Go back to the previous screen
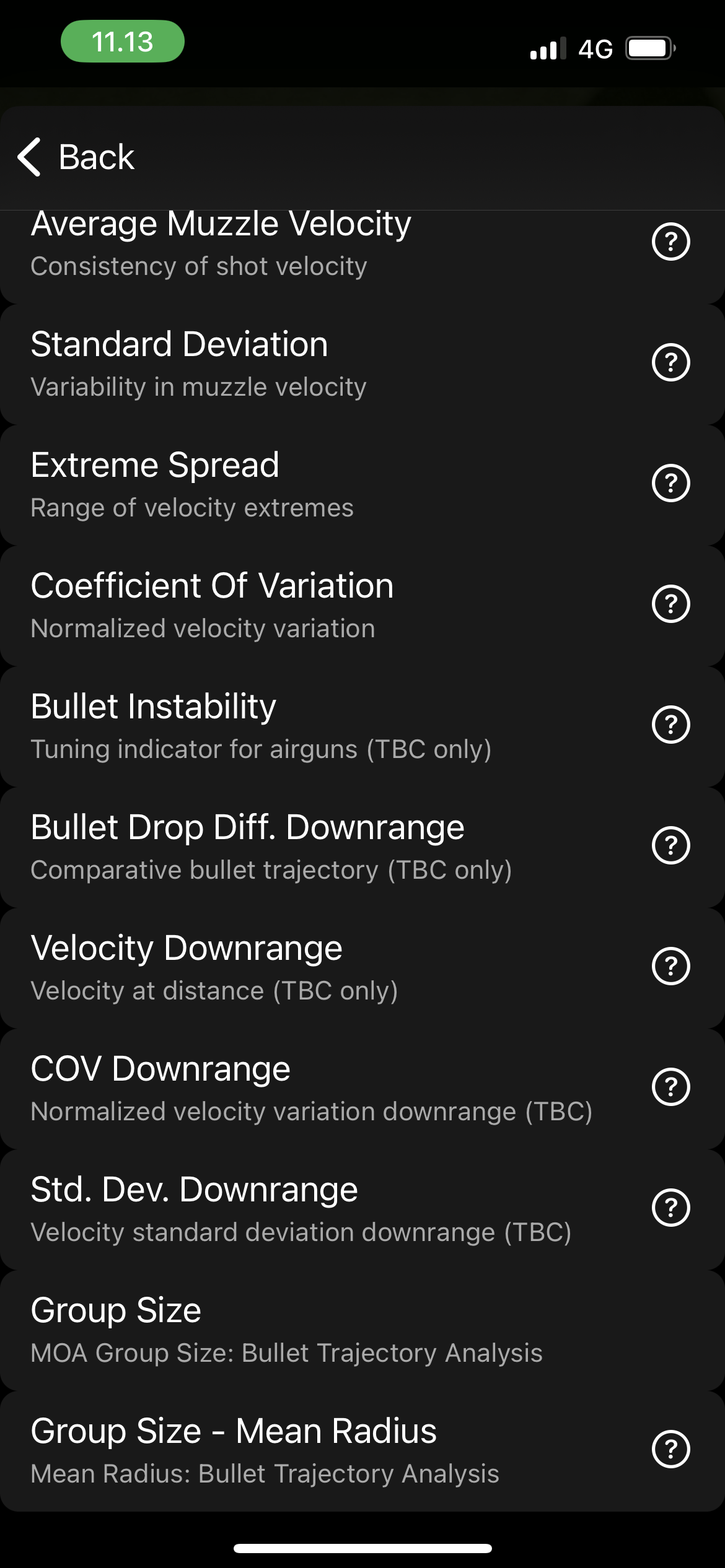The width and height of the screenshot is (725, 1568). pyautogui.click(x=76, y=157)
